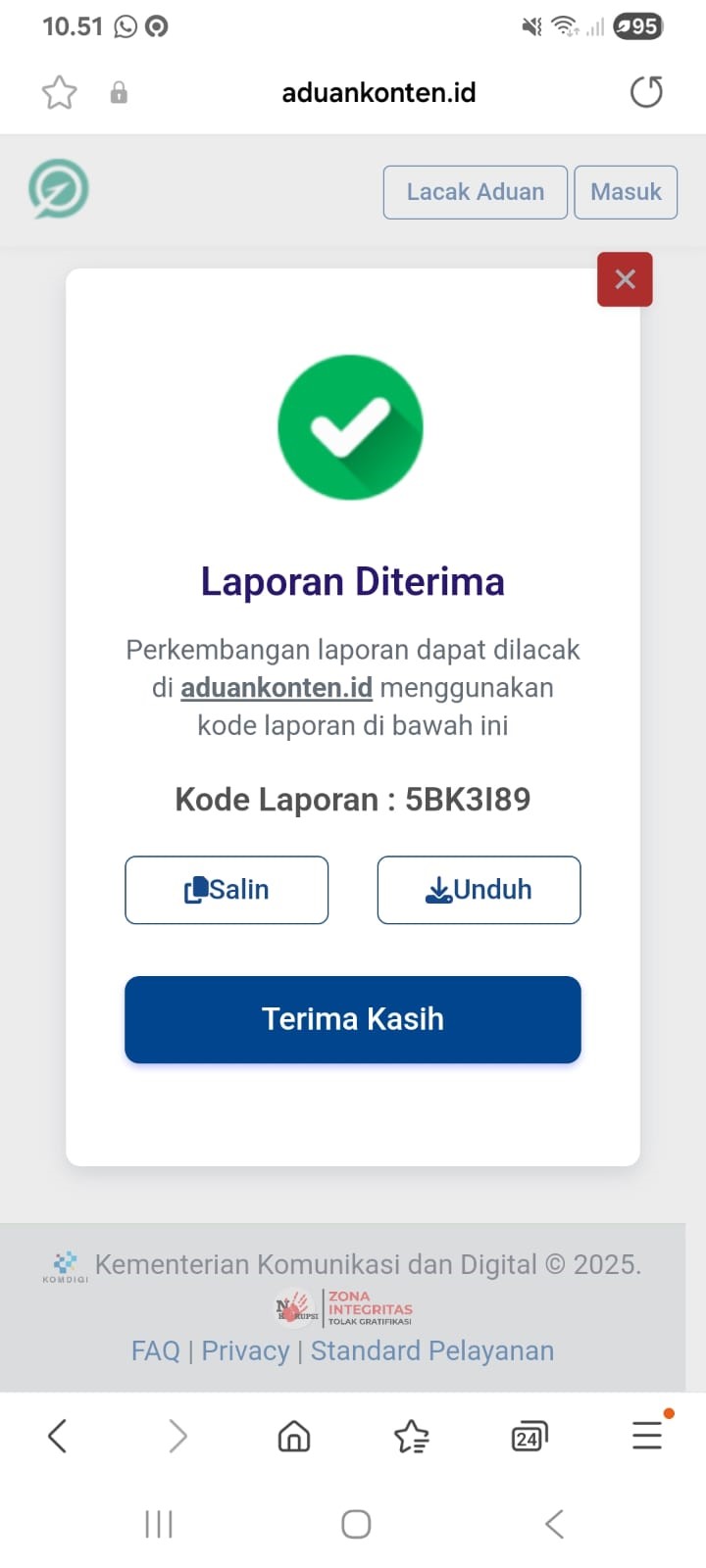Bookmark this page with the star icon
The image size is (706, 1568).
[x=59, y=93]
